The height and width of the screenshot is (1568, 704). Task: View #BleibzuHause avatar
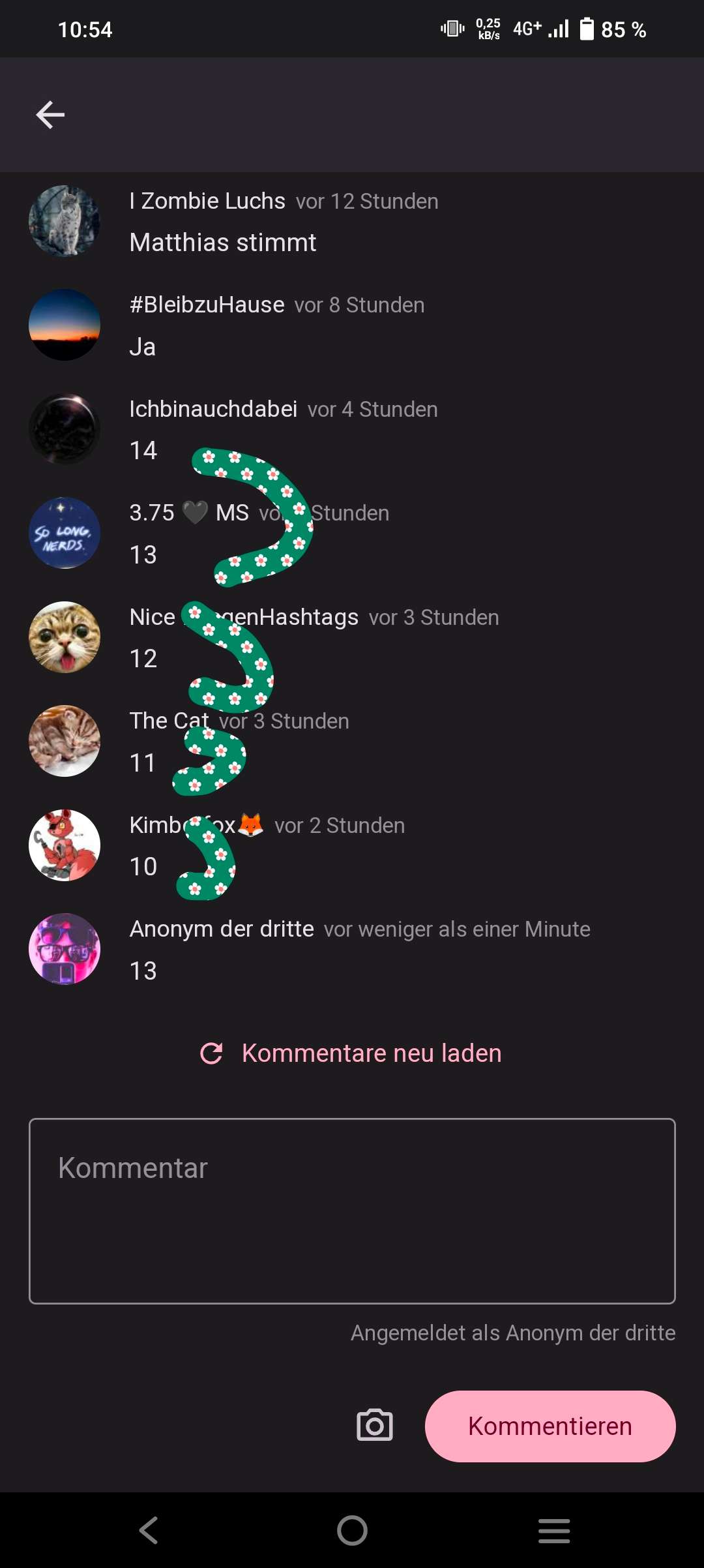pyautogui.click(x=65, y=325)
